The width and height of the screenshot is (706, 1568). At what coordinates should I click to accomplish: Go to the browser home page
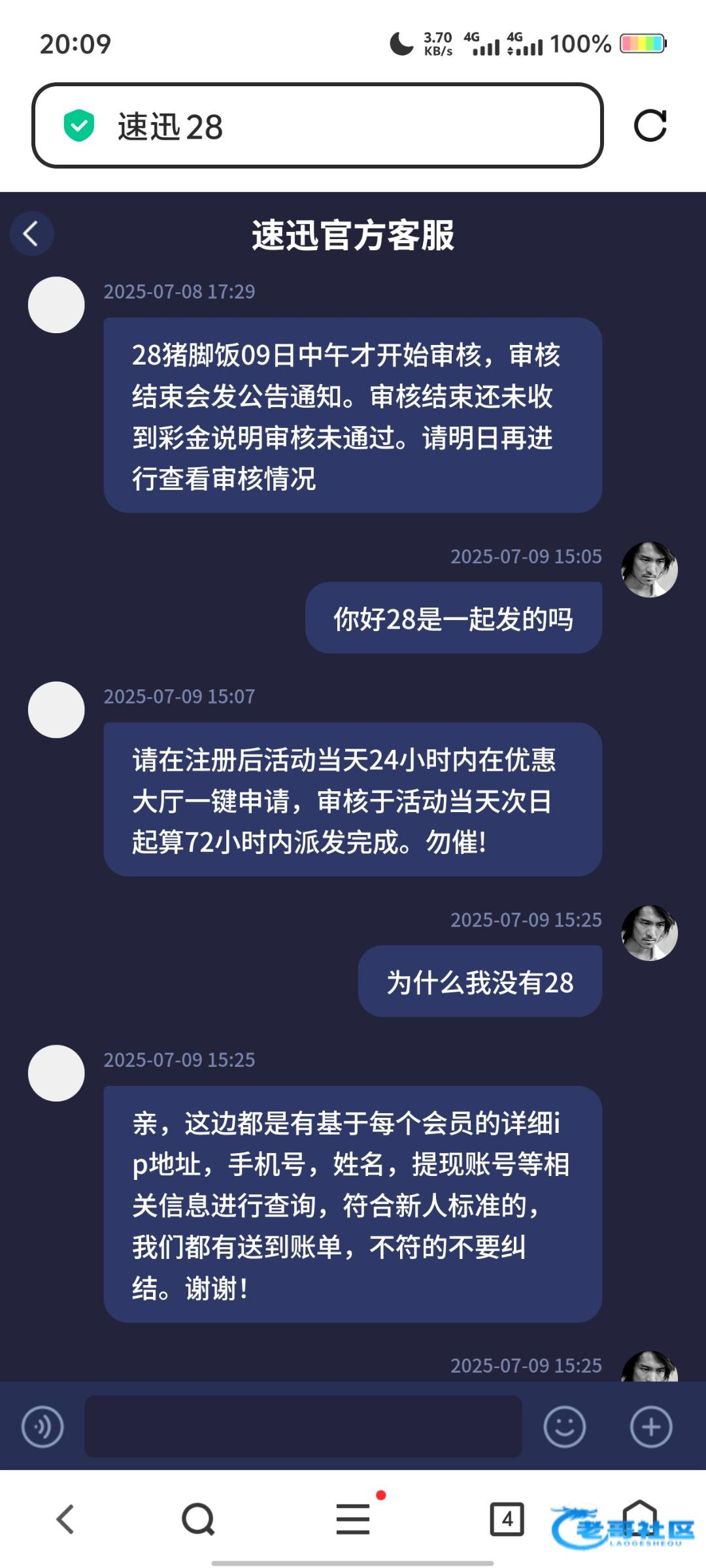pyautogui.click(x=639, y=1517)
